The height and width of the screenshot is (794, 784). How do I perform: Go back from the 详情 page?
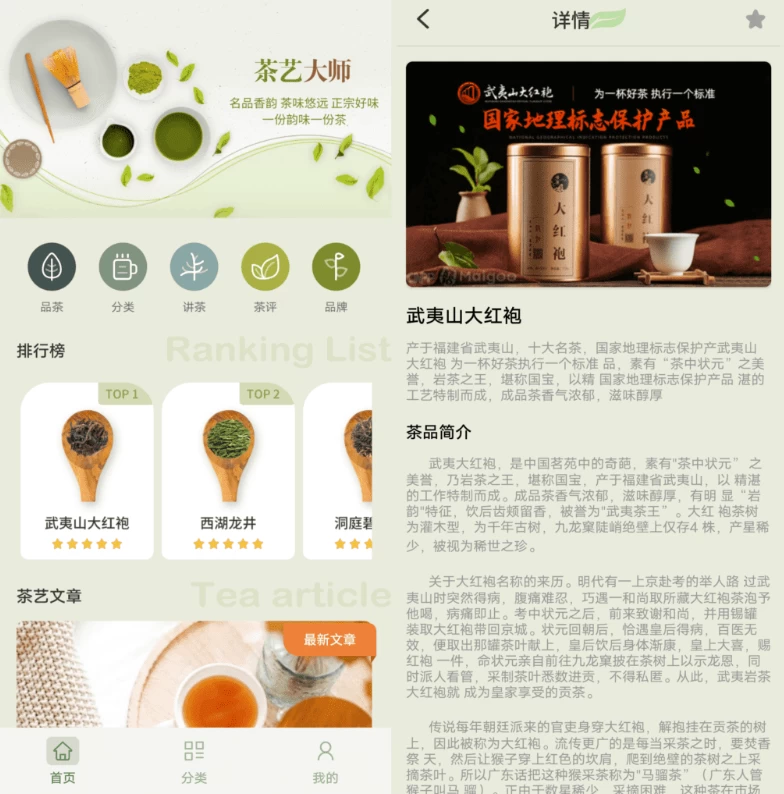coord(423,19)
